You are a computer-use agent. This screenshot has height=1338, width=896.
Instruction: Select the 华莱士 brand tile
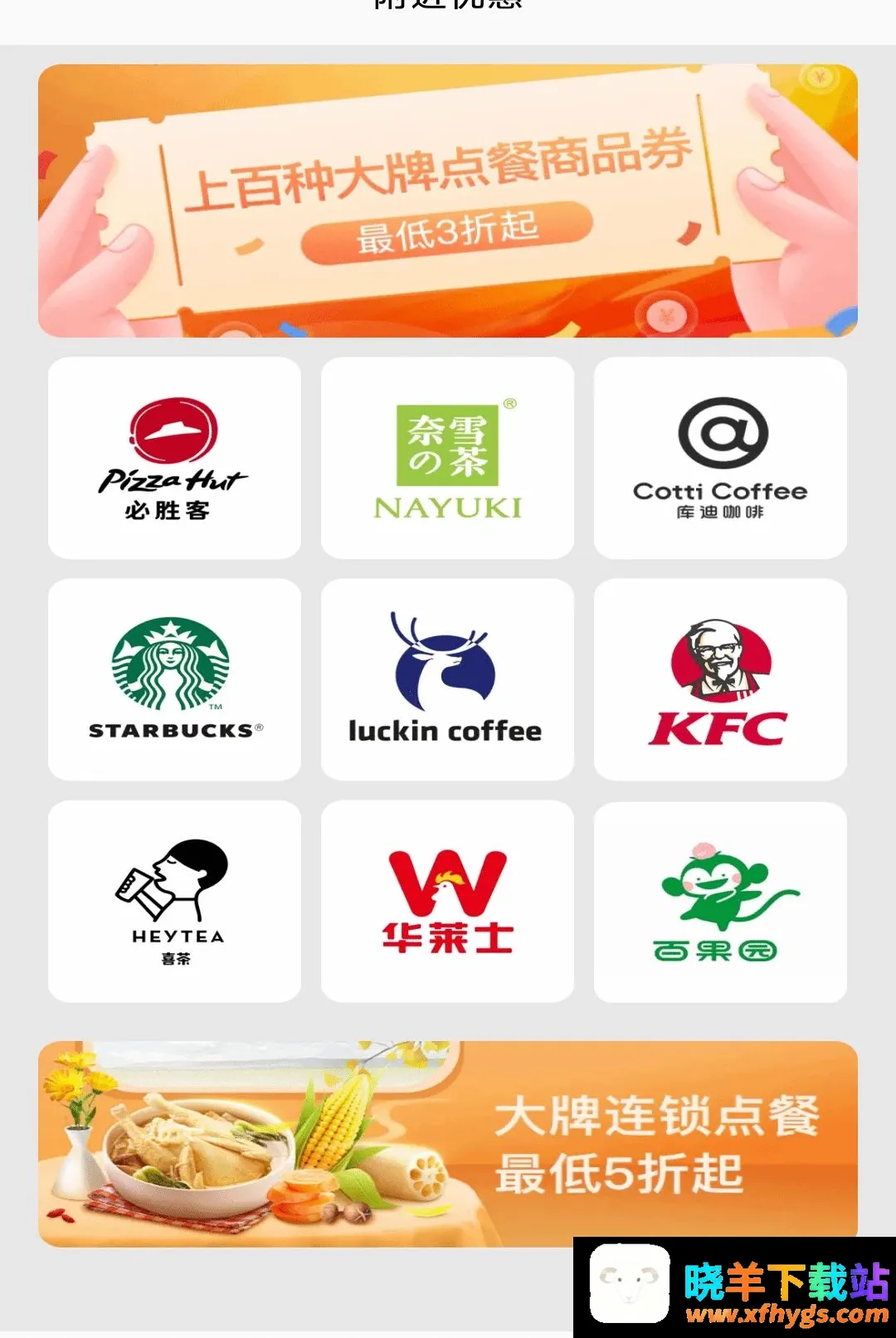click(447, 902)
